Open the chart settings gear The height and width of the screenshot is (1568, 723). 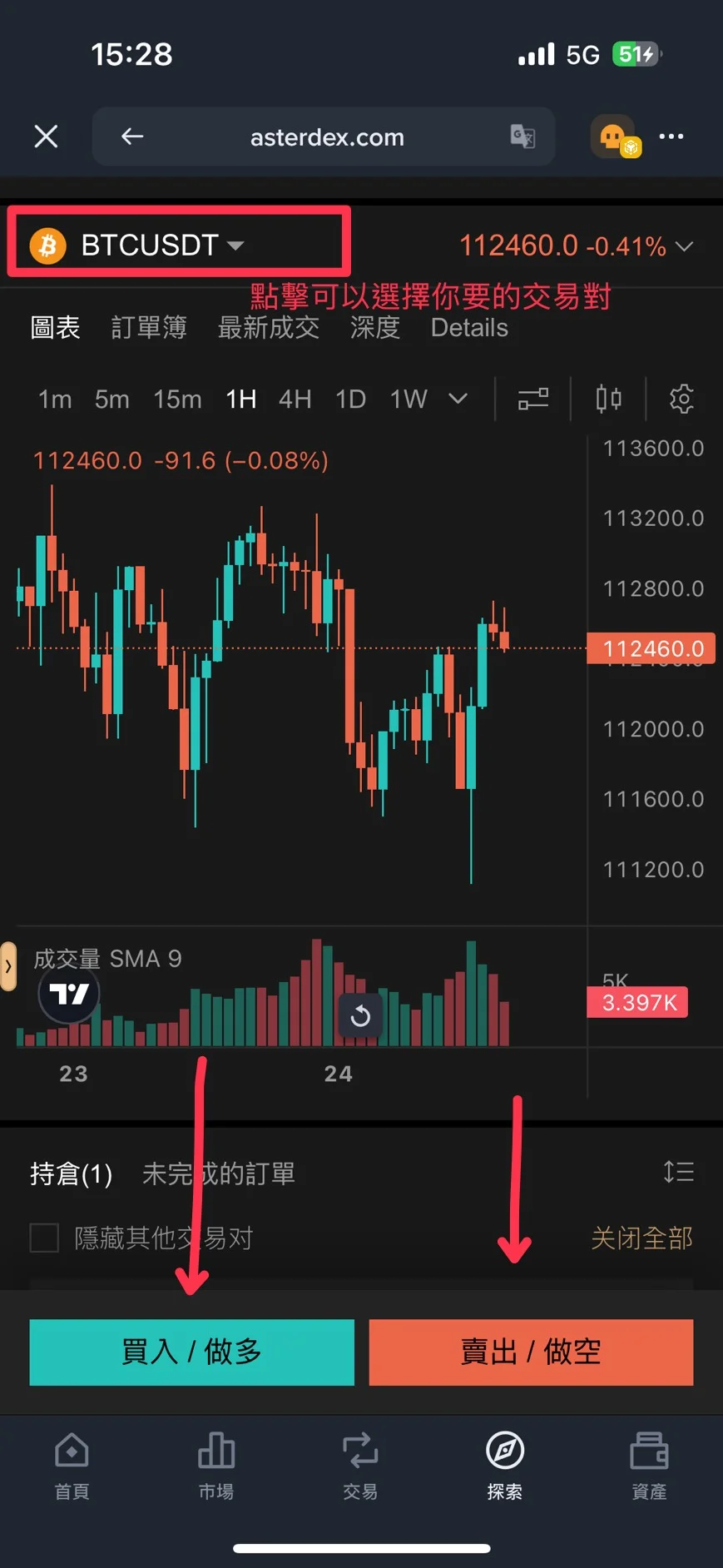pos(681,399)
